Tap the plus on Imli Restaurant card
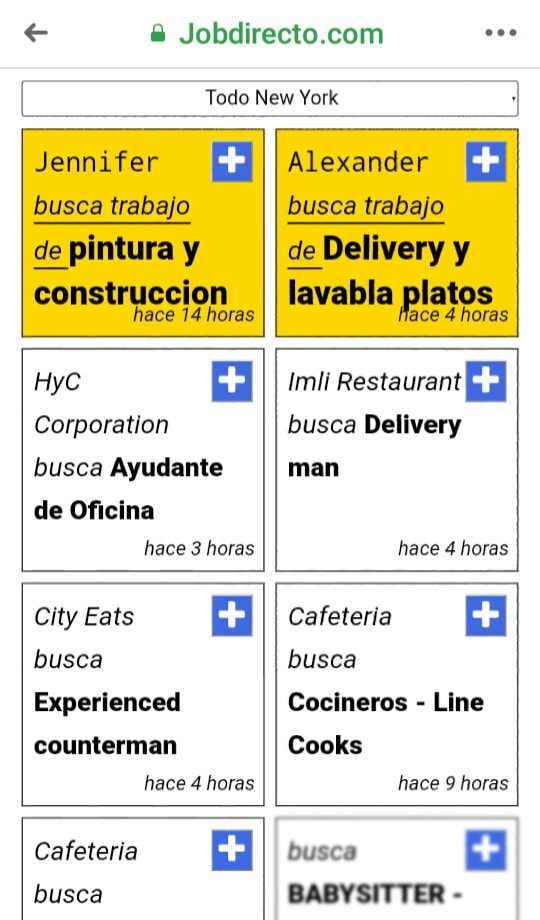Viewport: 540px width, 920px height. click(x=486, y=381)
